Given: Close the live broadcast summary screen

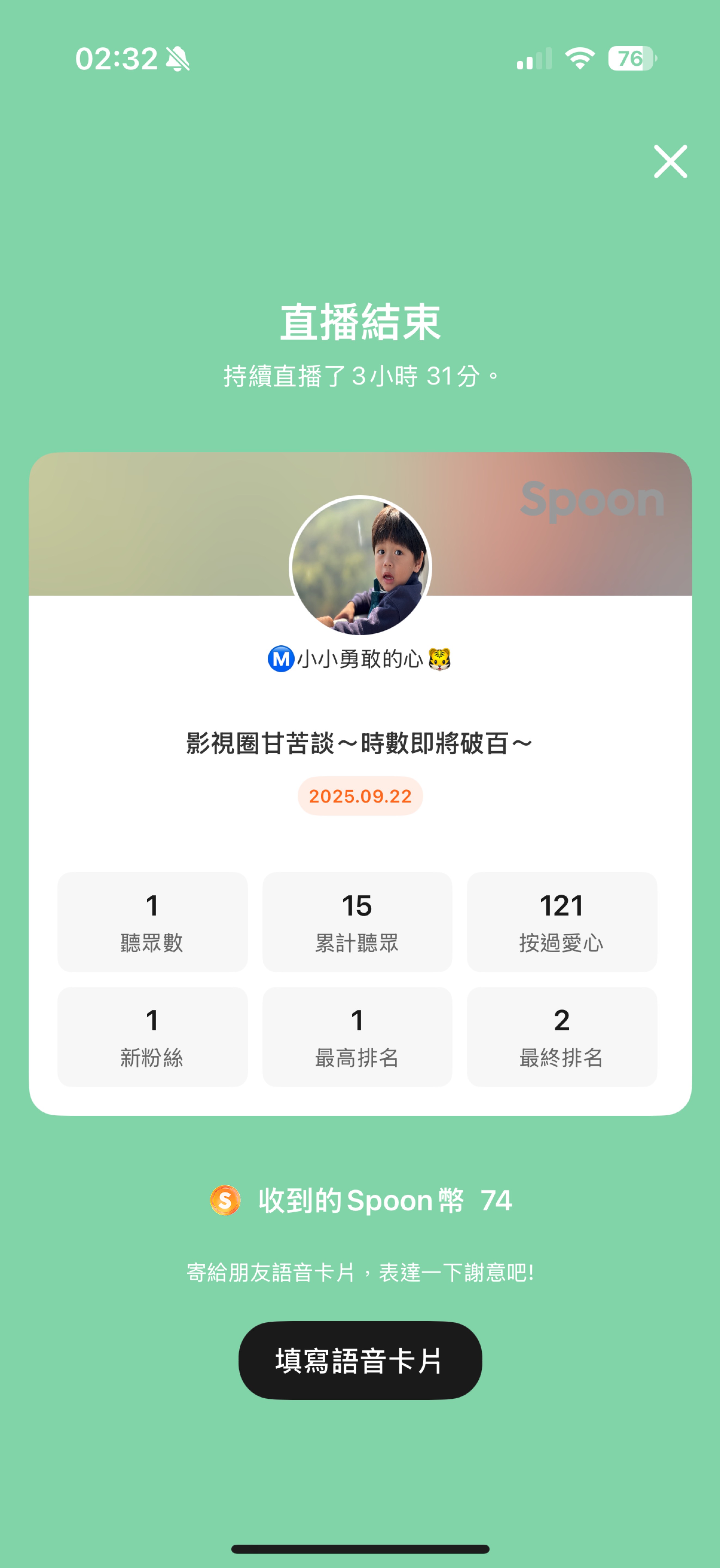Looking at the screenshot, I should coord(670,162).
